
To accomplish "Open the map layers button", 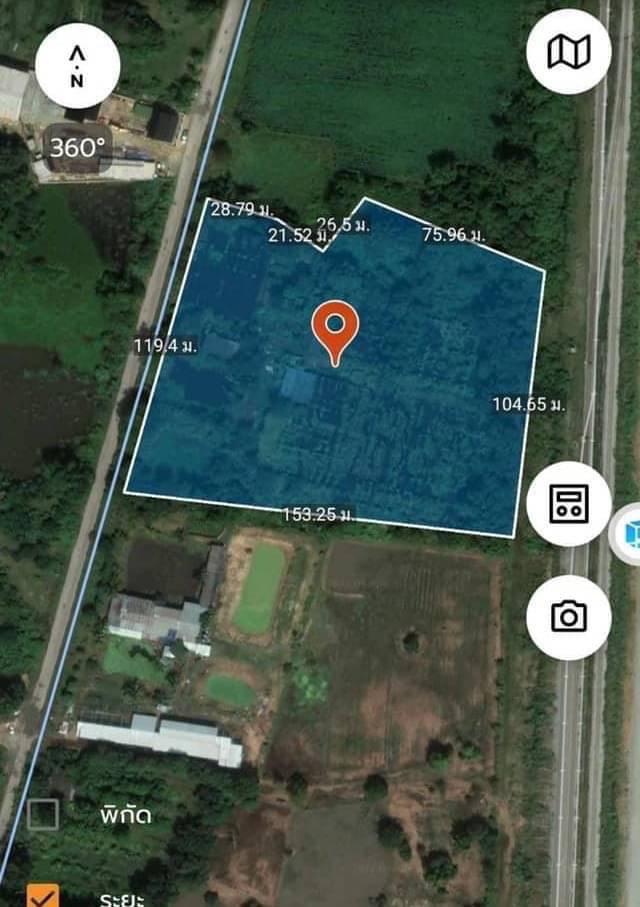I will (569, 52).
